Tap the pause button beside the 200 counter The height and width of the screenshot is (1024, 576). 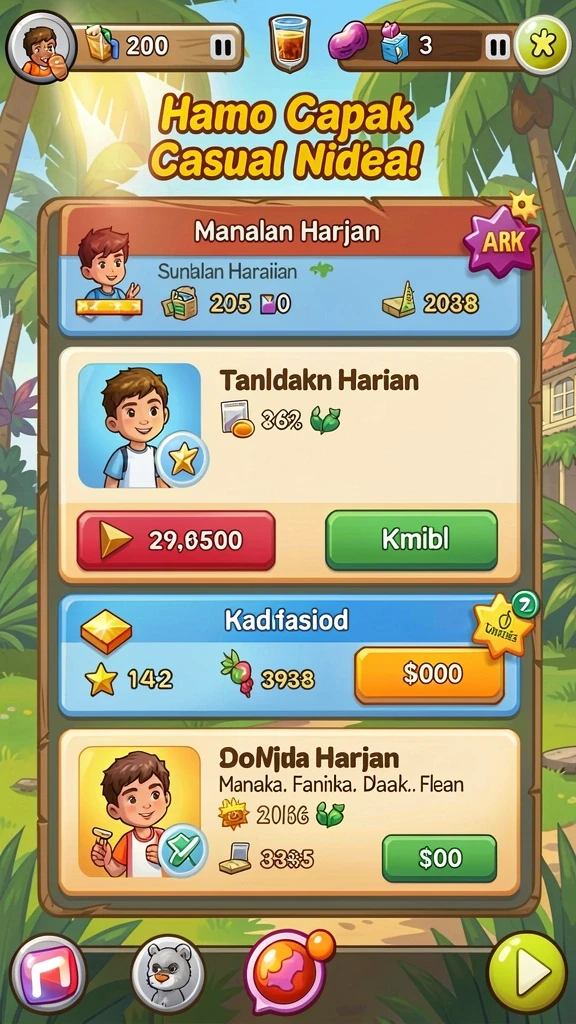pos(221,47)
